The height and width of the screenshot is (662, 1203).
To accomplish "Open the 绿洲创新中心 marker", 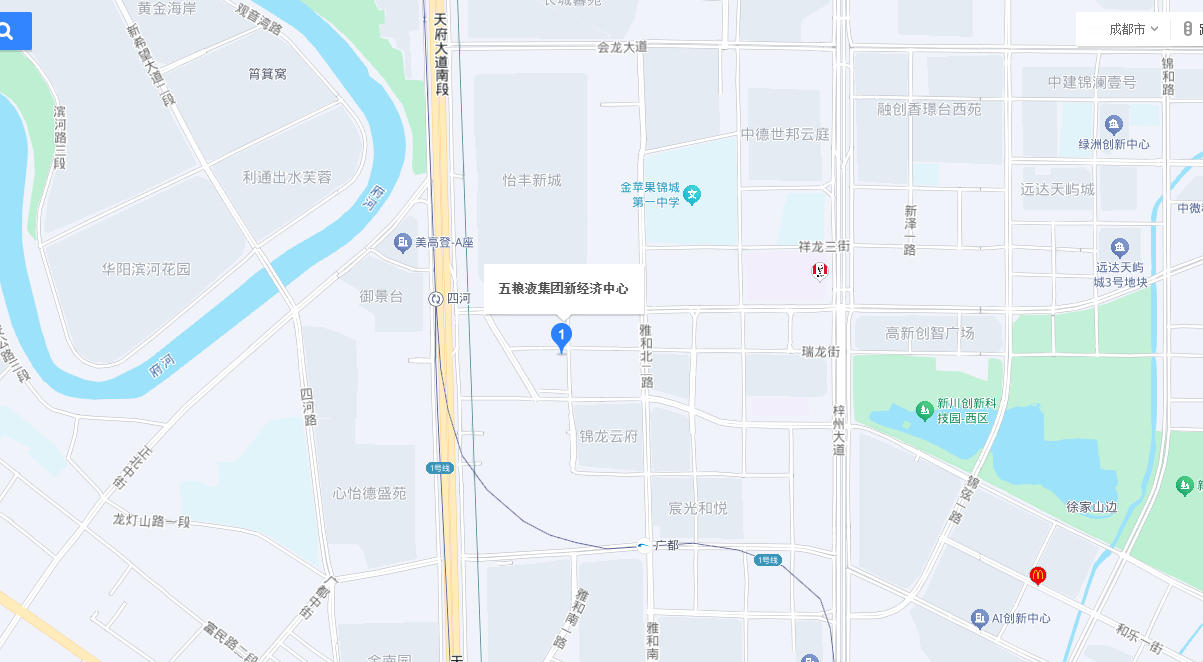I will click(x=1114, y=125).
